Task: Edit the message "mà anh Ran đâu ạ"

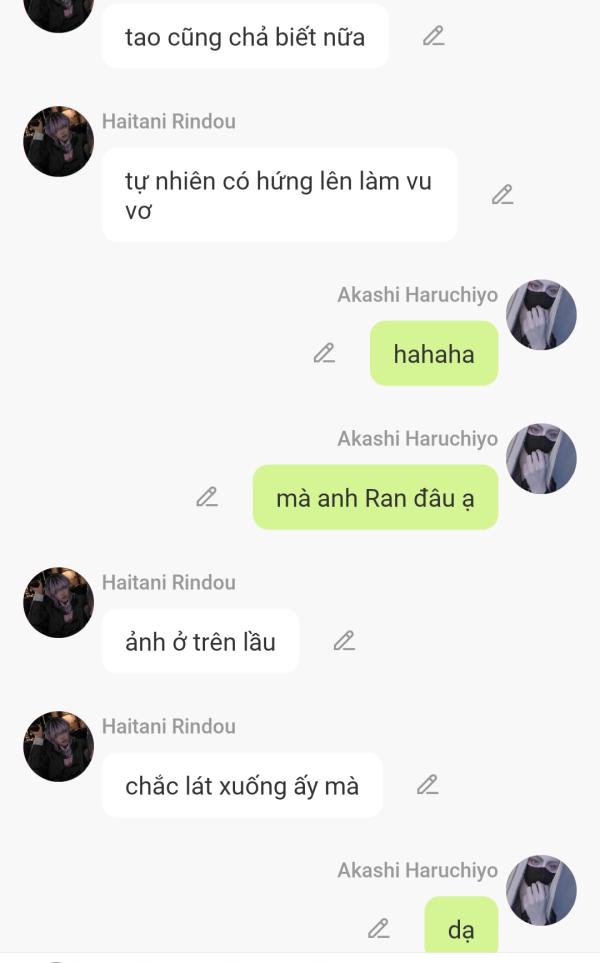Action: (207, 497)
